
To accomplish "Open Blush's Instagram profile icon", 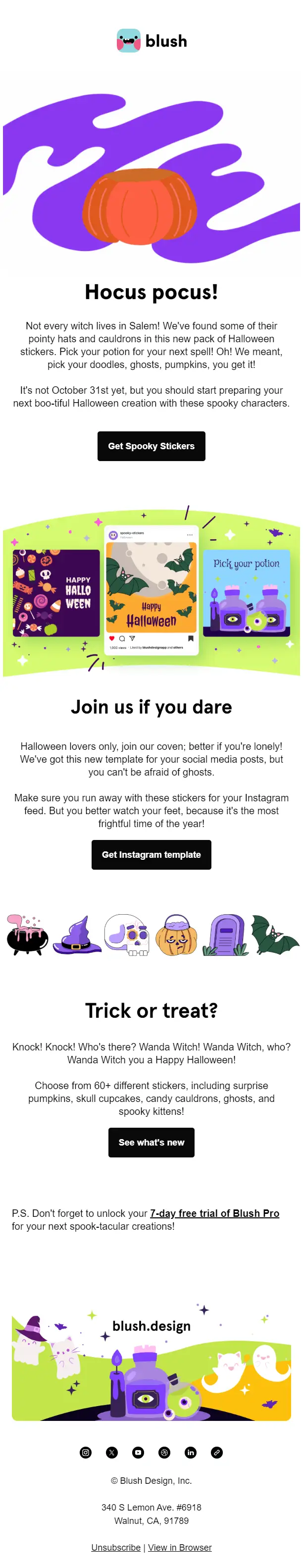I will click(86, 1452).
